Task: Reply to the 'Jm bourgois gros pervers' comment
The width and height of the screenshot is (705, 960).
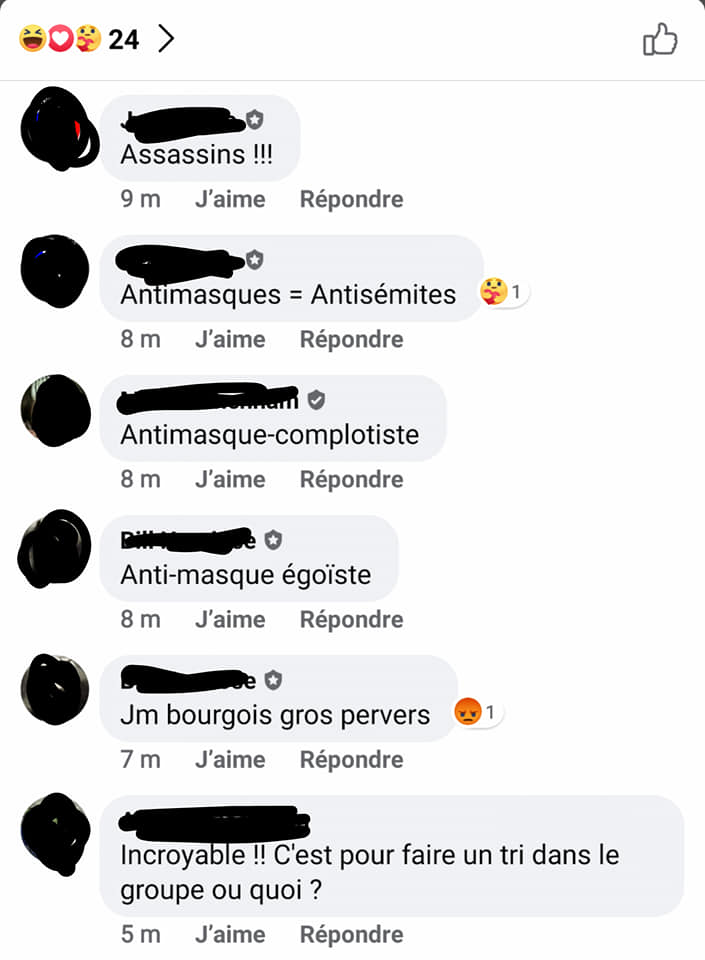Action: (x=351, y=759)
